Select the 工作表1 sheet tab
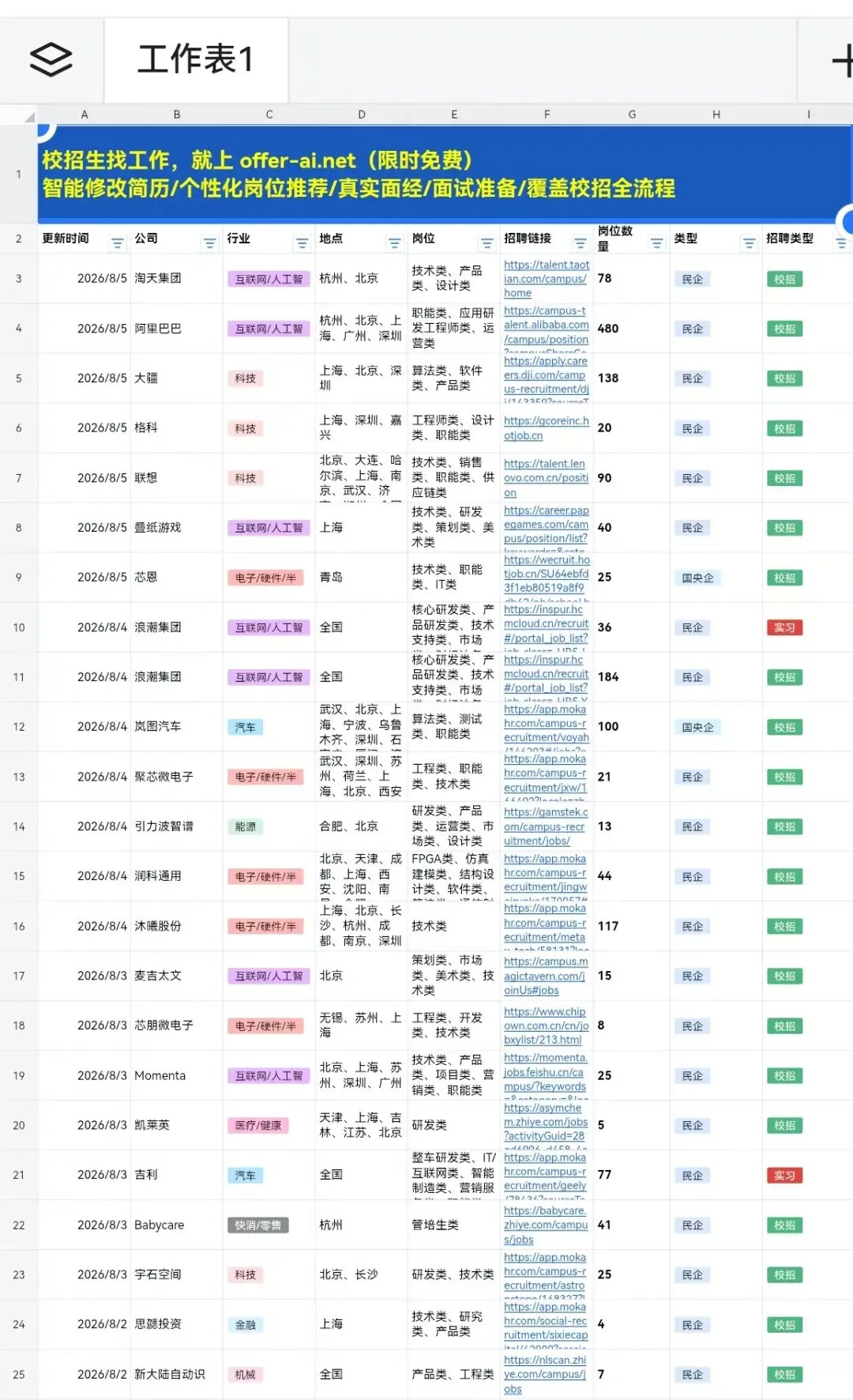This screenshot has width=853, height=1400. click(x=196, y=59)
